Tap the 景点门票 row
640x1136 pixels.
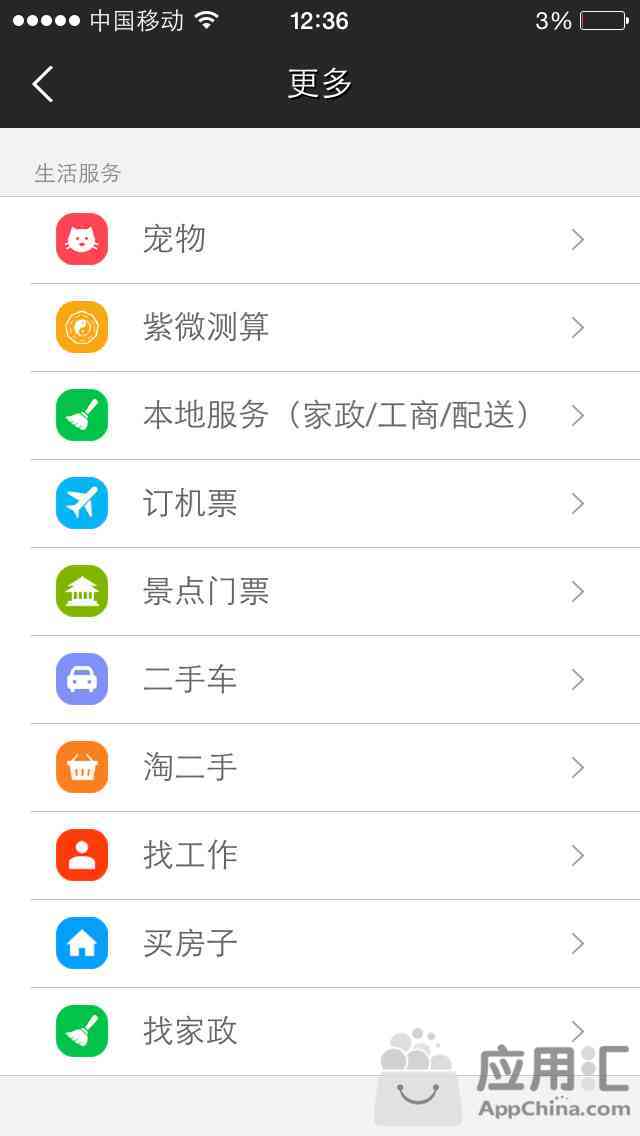point(320,592)
